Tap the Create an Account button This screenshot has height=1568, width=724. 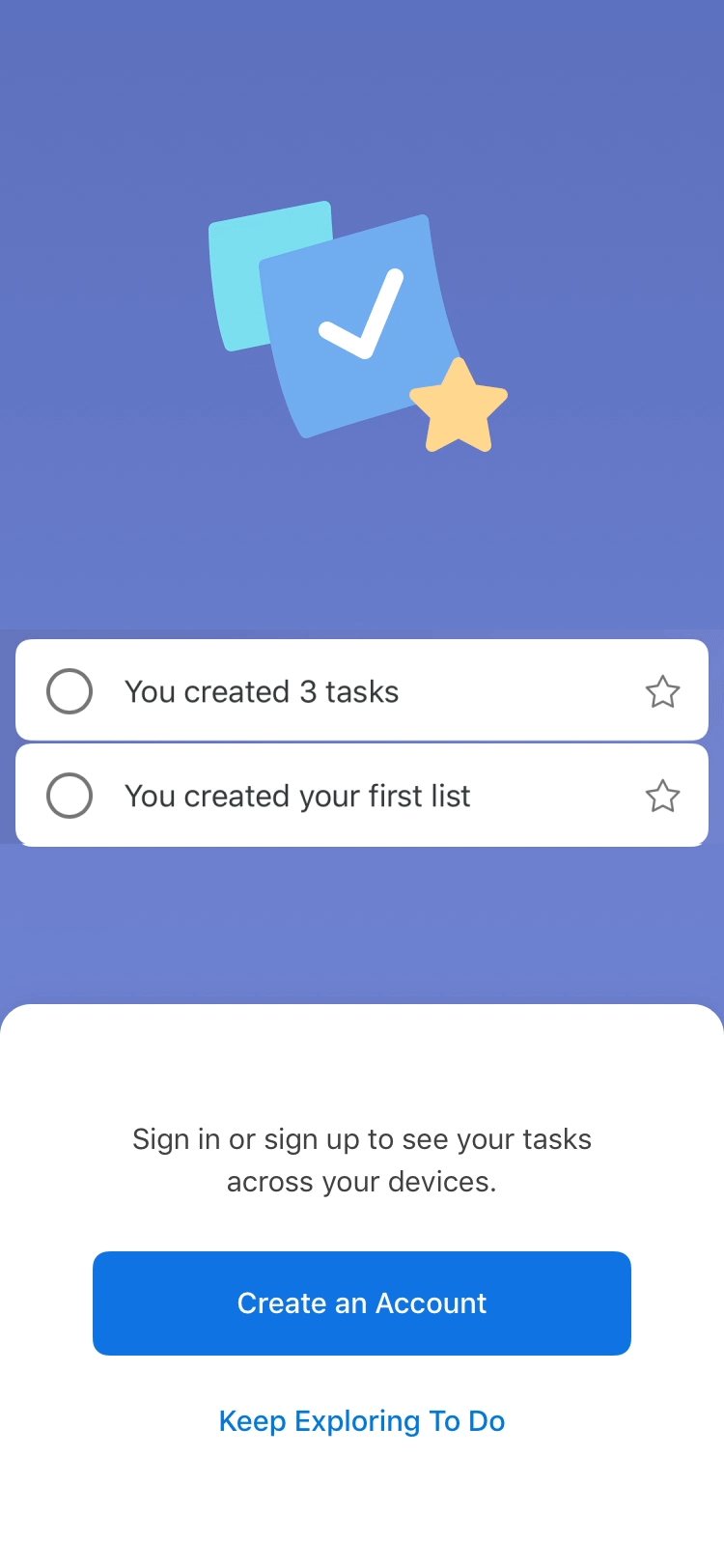pyautogui.click(x=362, y=1302)
